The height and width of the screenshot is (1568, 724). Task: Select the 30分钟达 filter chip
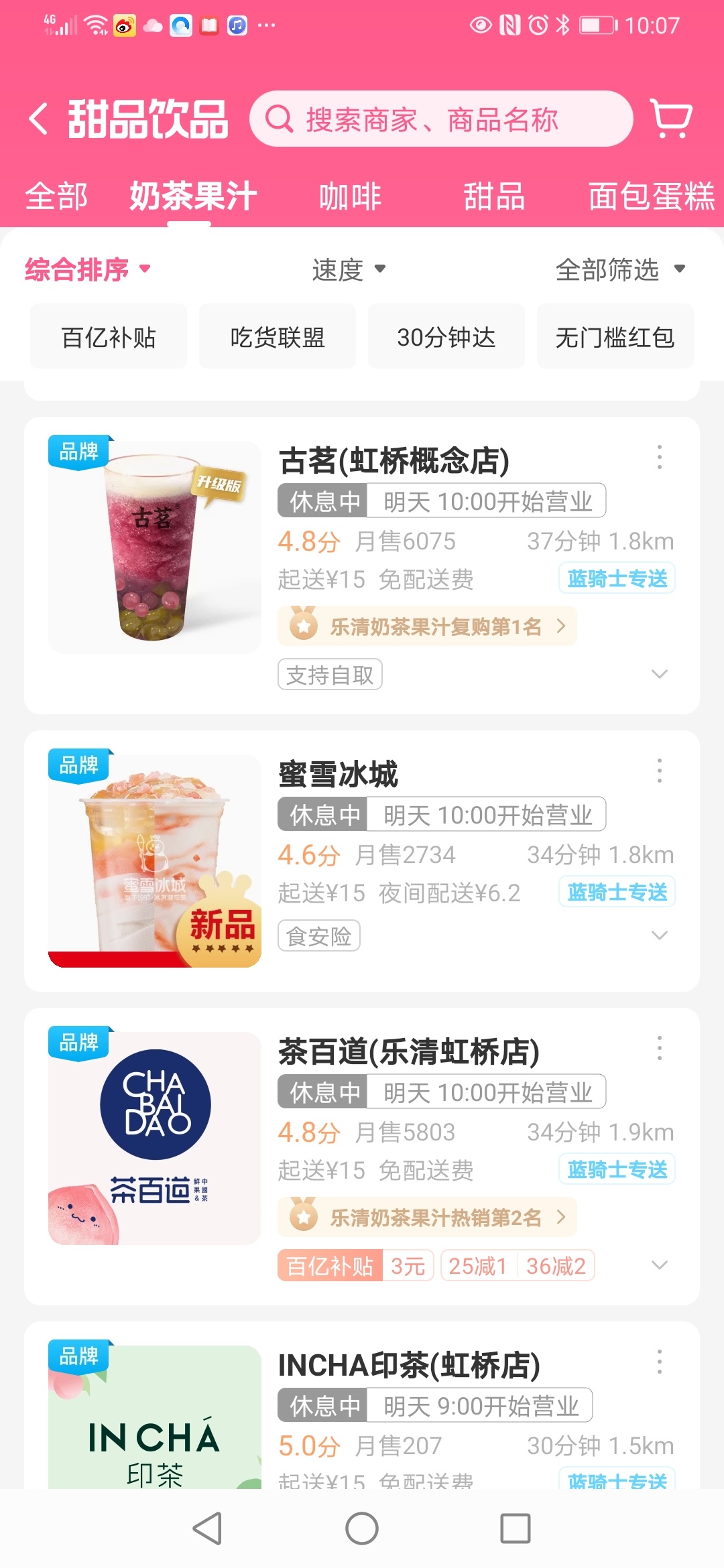446,337
